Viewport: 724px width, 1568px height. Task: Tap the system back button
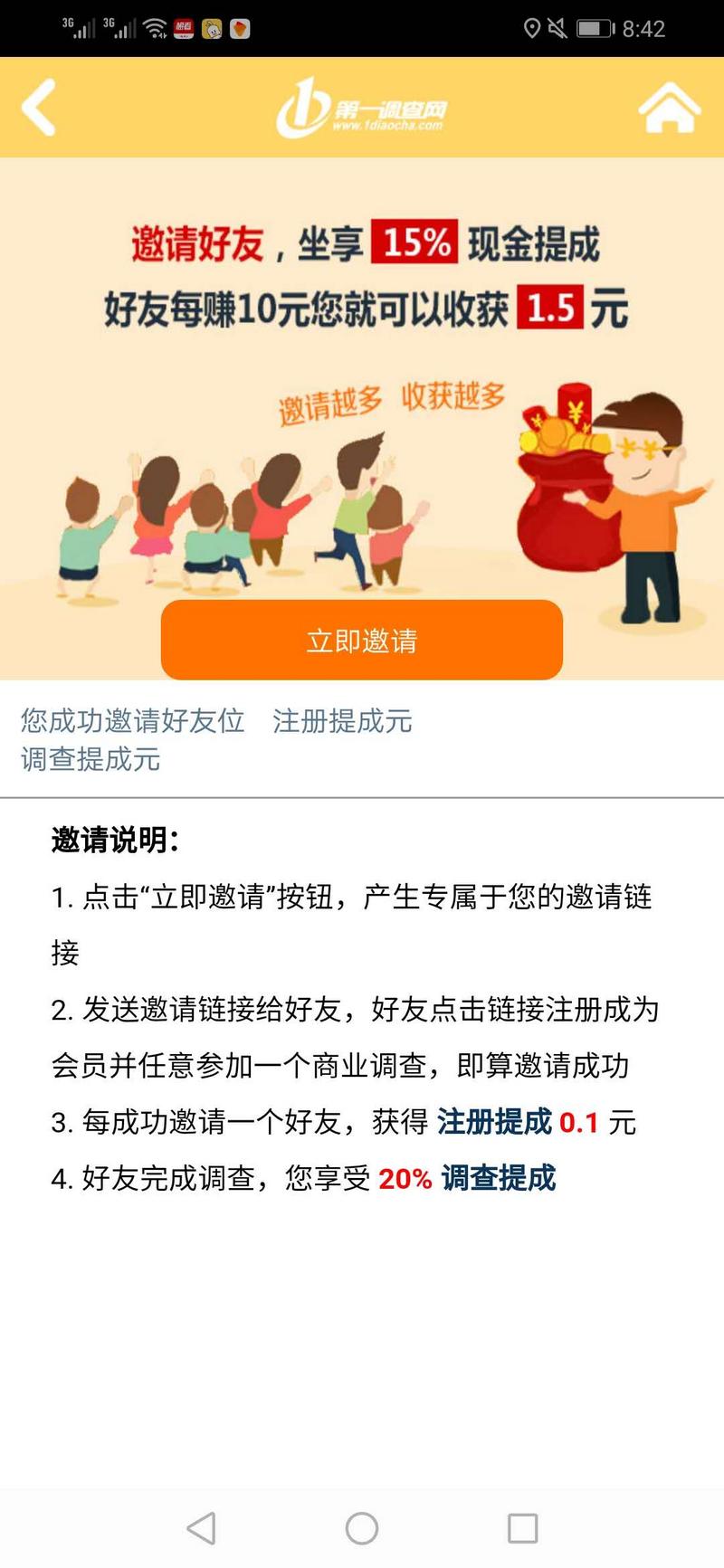point(201,1528)
